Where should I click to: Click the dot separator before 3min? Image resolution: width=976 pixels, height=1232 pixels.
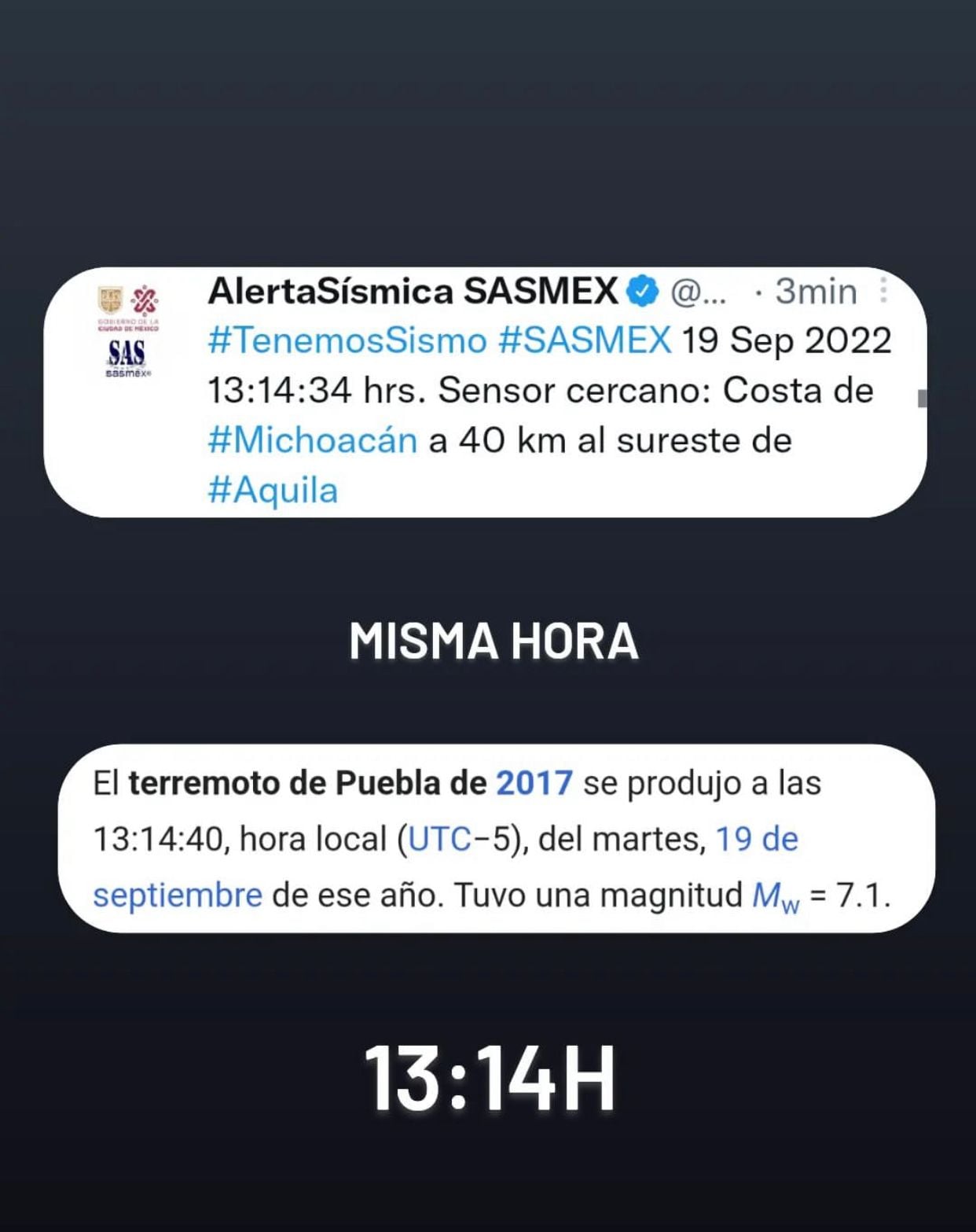pos(758,292)
